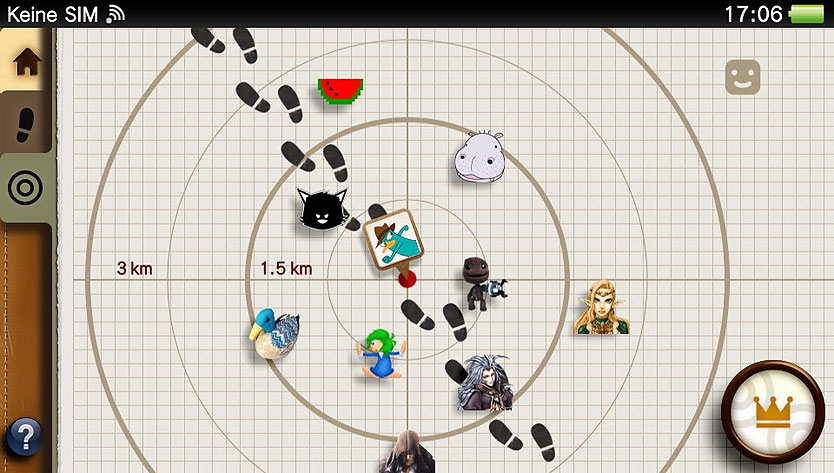Select the radar target tab
This screenshot has width=834, height=473.
point(24,187)
